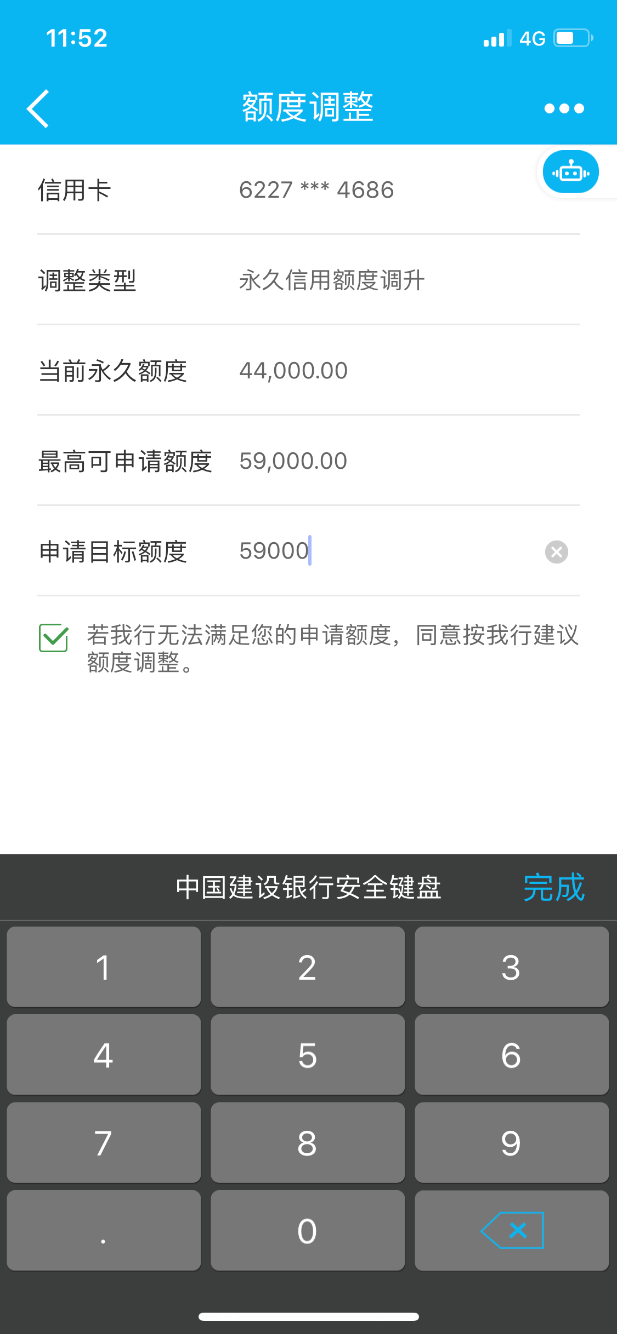Enter digit 0 on the keypad
617x1334 pixels.
(x=307, y=1230)
